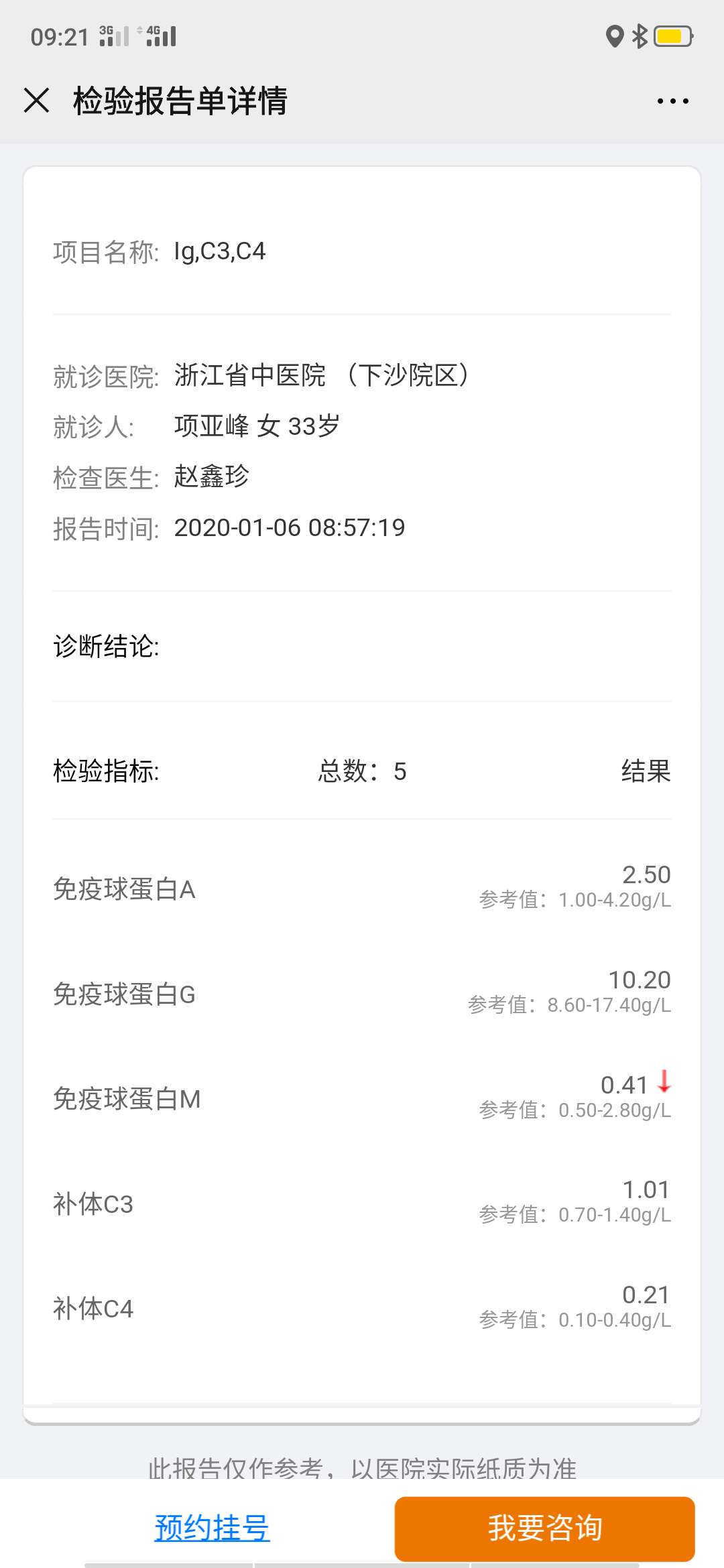Close the 检验报告单详情 page with the X
This screenshot has height=1568, width=724.
(x=36, y=101)
